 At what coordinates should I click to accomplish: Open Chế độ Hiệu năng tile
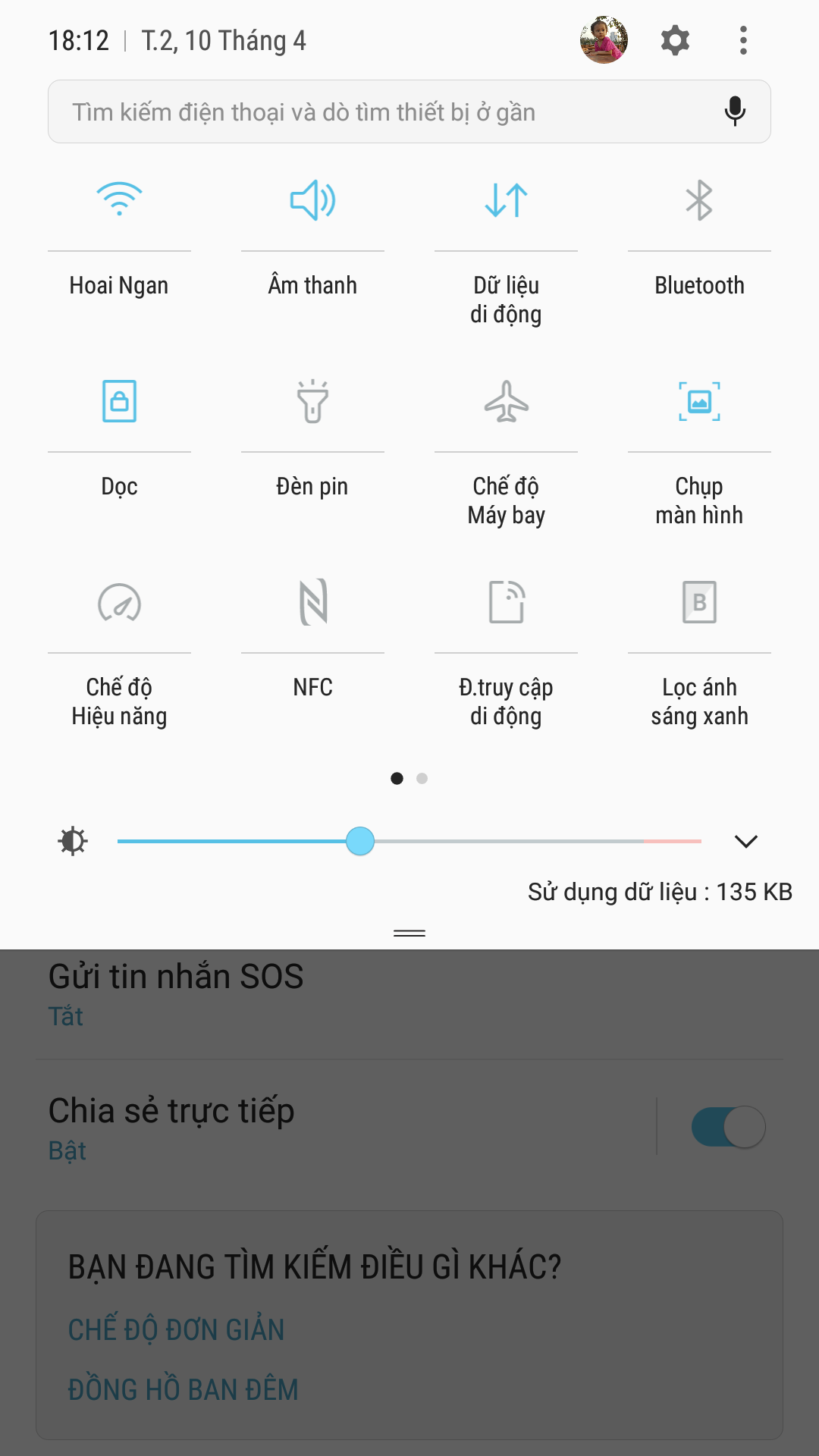click(119, 602)
